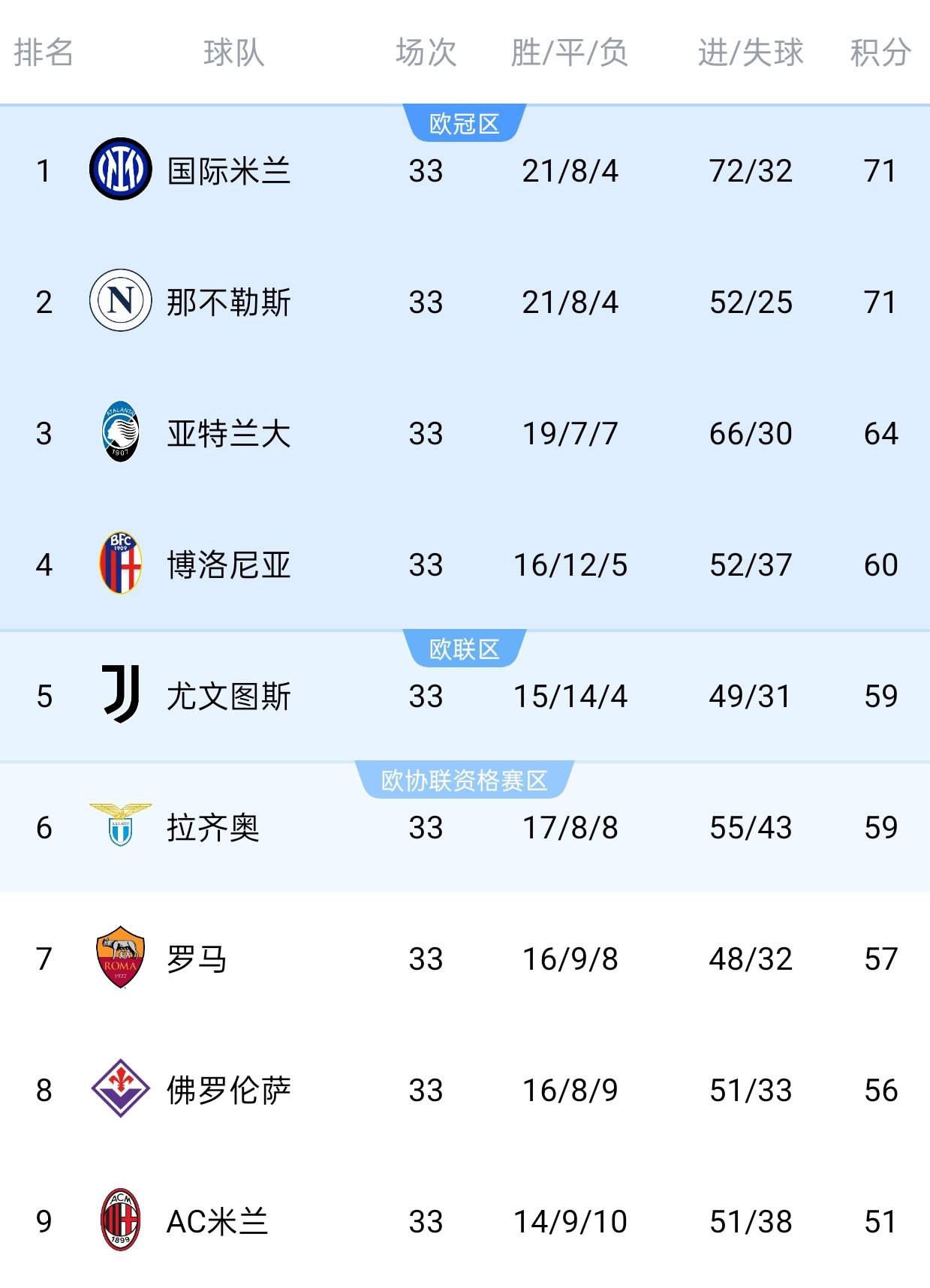Sort by the 场次 column header

click(424, 53)
